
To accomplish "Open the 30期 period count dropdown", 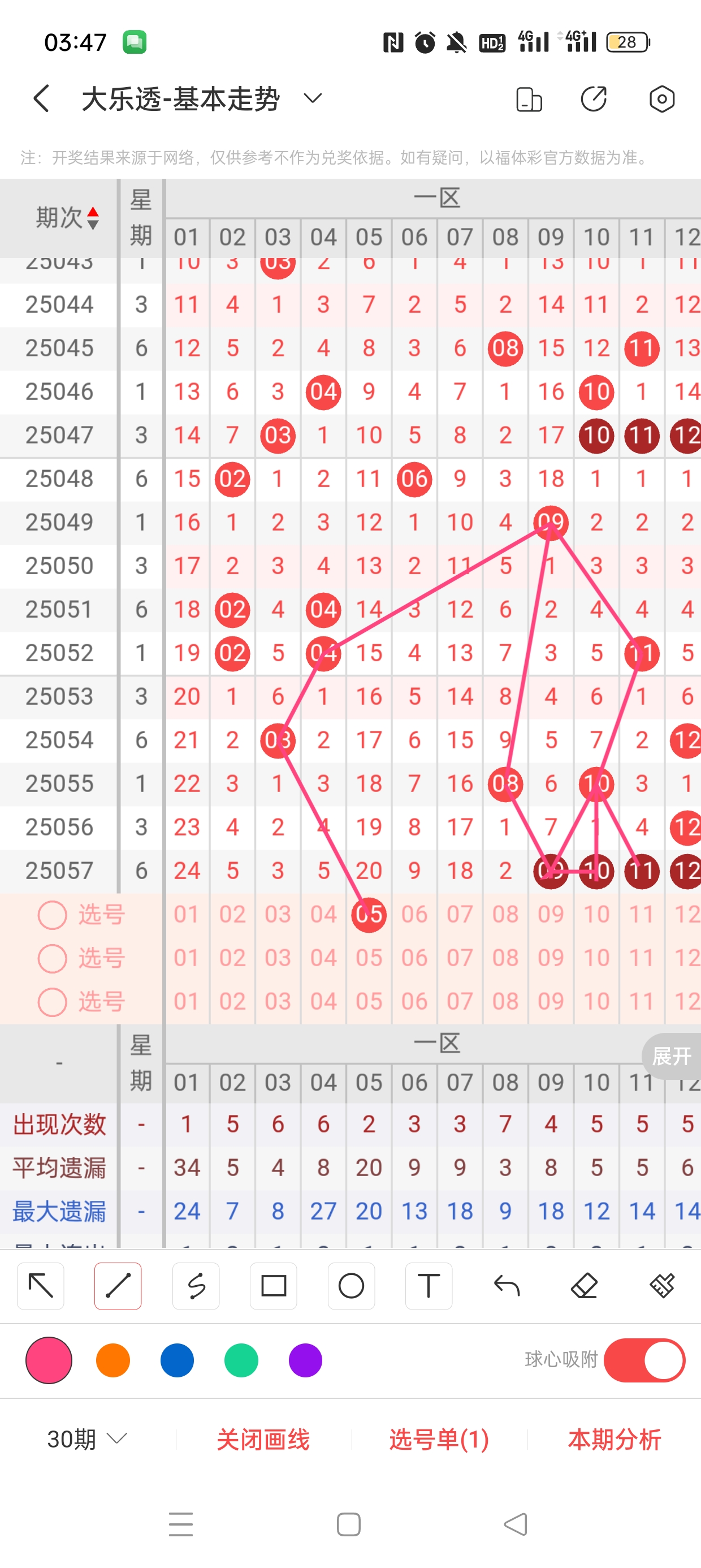I will coord(87,1439).
